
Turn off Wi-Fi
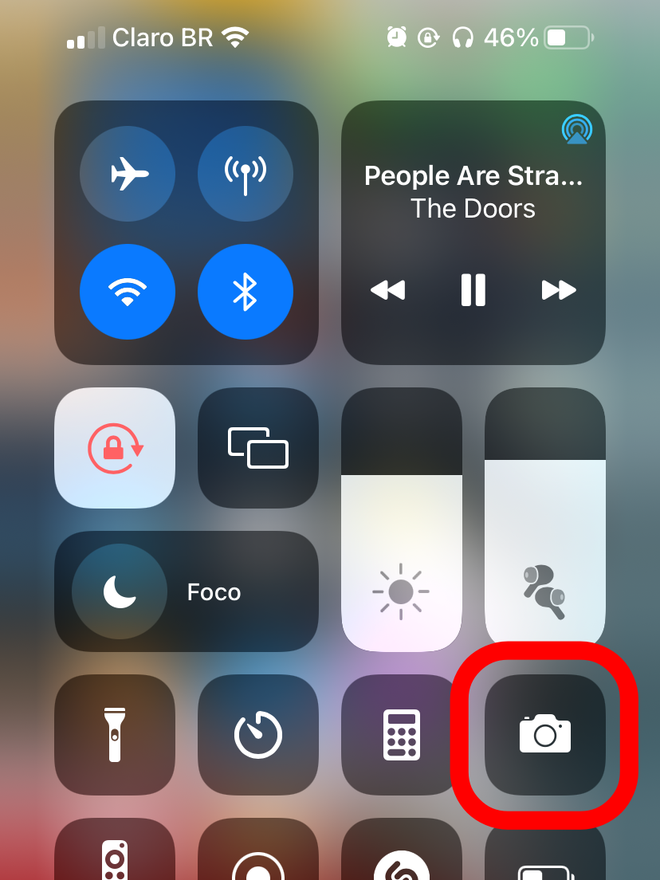tap(128, 292)
